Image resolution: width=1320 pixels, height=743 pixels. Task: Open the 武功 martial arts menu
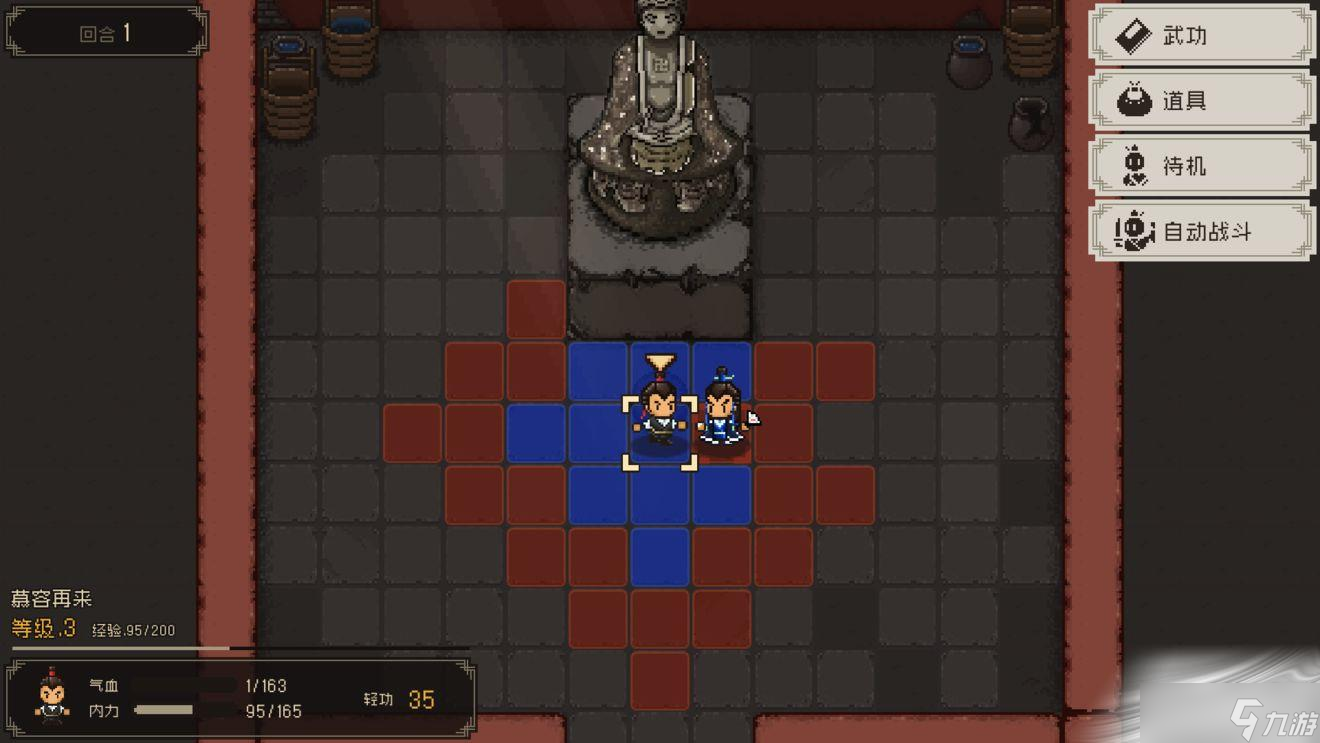coord(1201,36)
